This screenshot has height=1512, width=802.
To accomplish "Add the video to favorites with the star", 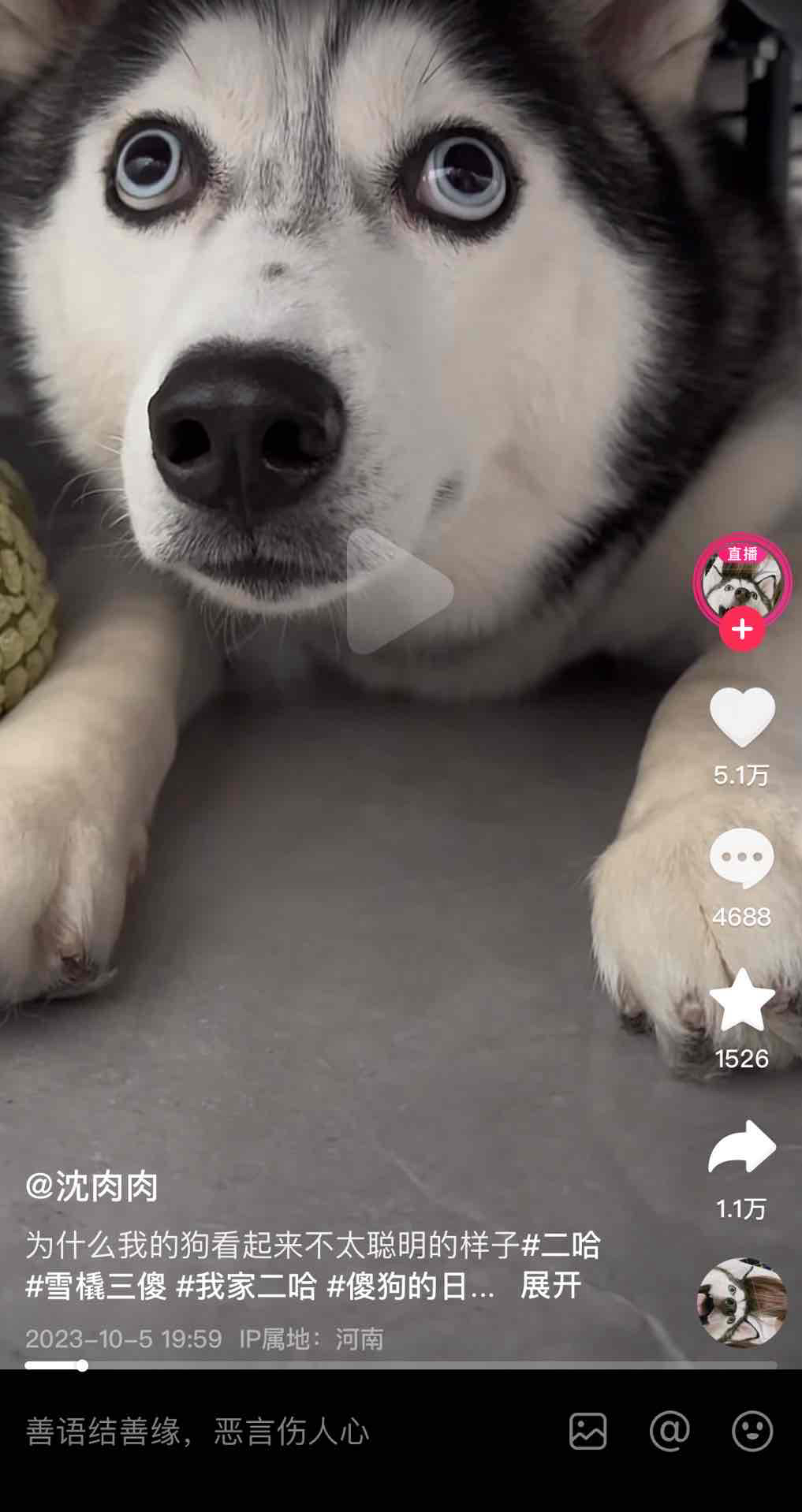I will point(741,1001).
